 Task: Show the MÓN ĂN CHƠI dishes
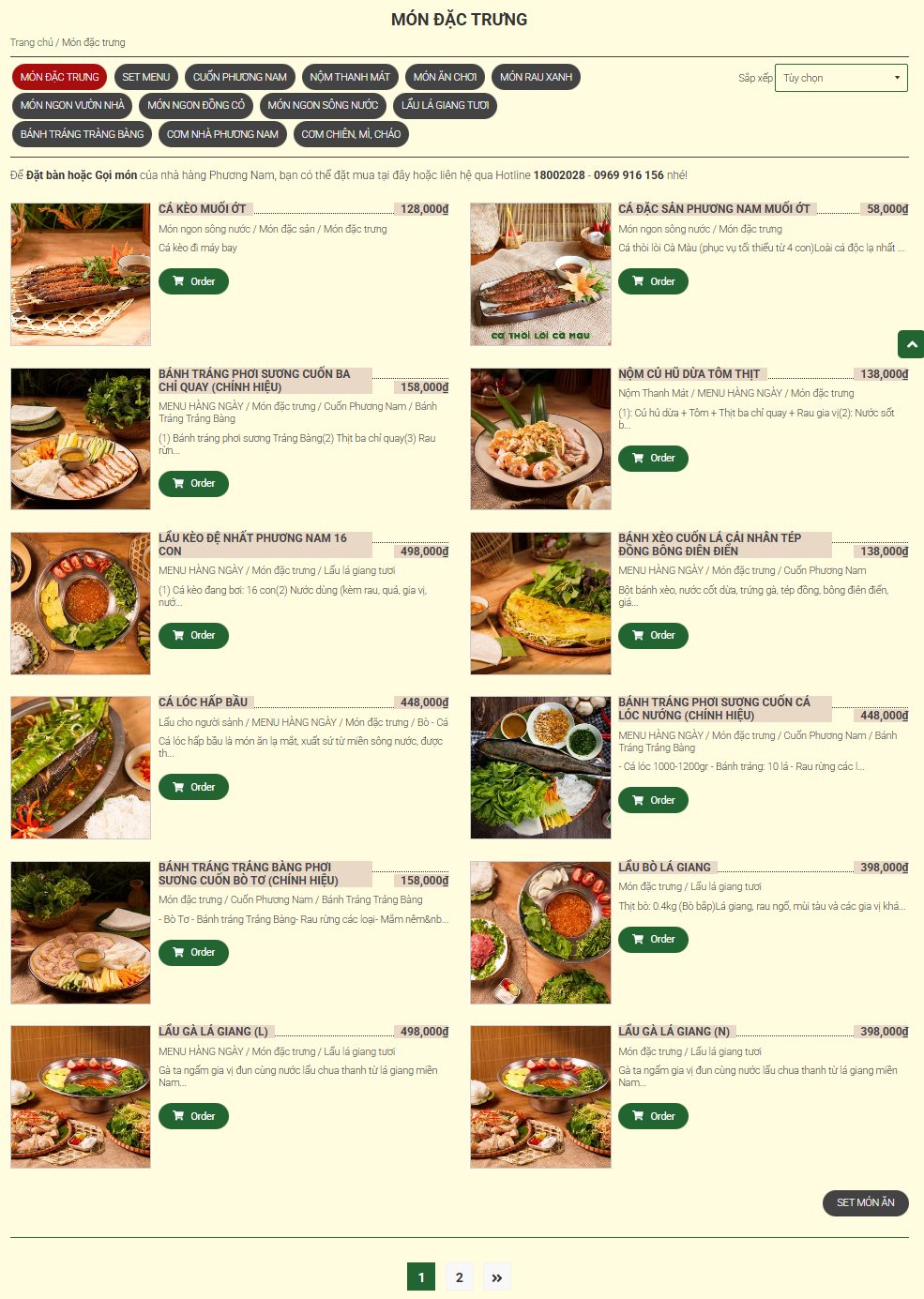tap(445, 77)
